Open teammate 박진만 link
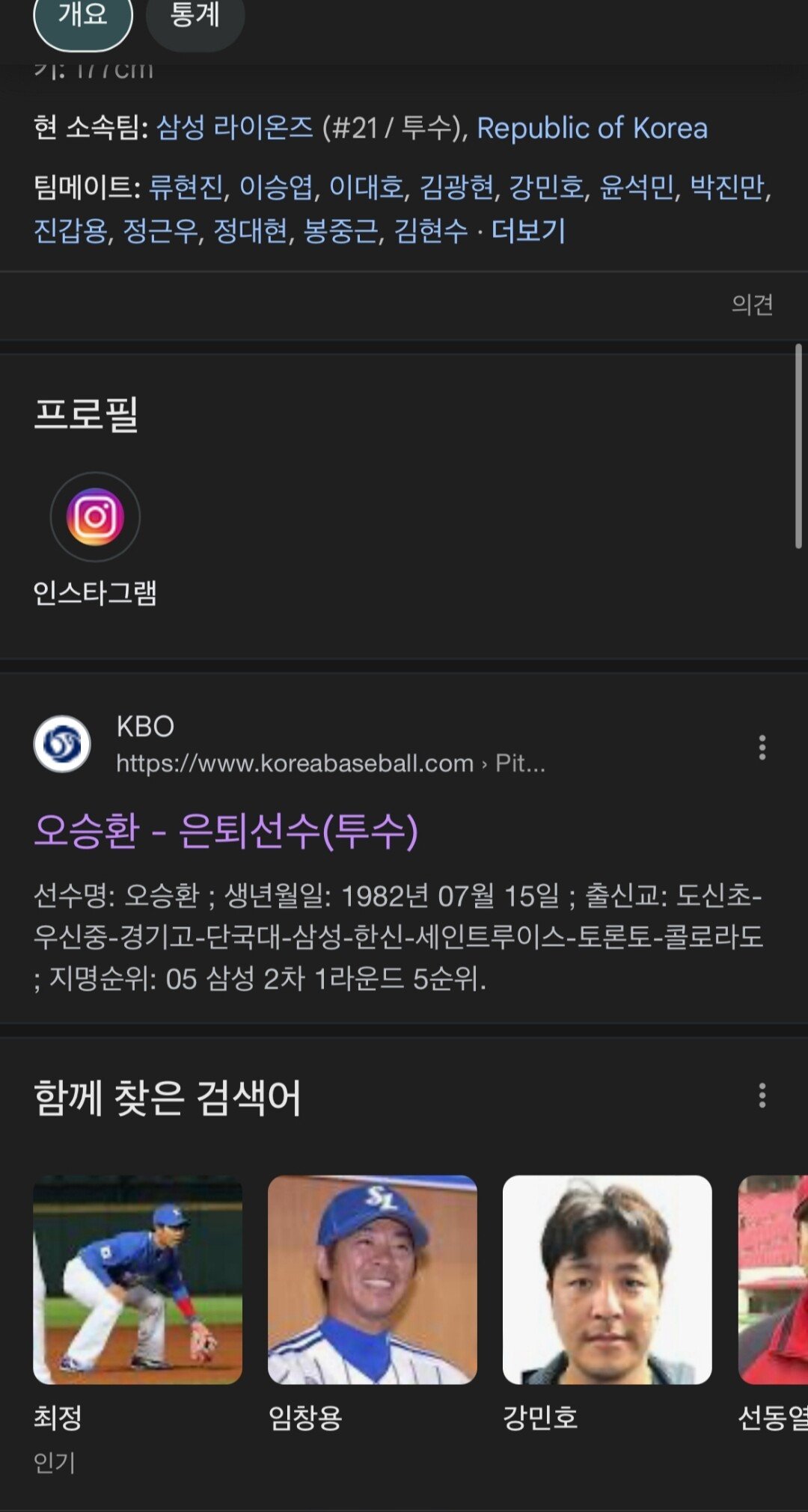This screenshot has width=808, height=1512. tap(727, 187)
